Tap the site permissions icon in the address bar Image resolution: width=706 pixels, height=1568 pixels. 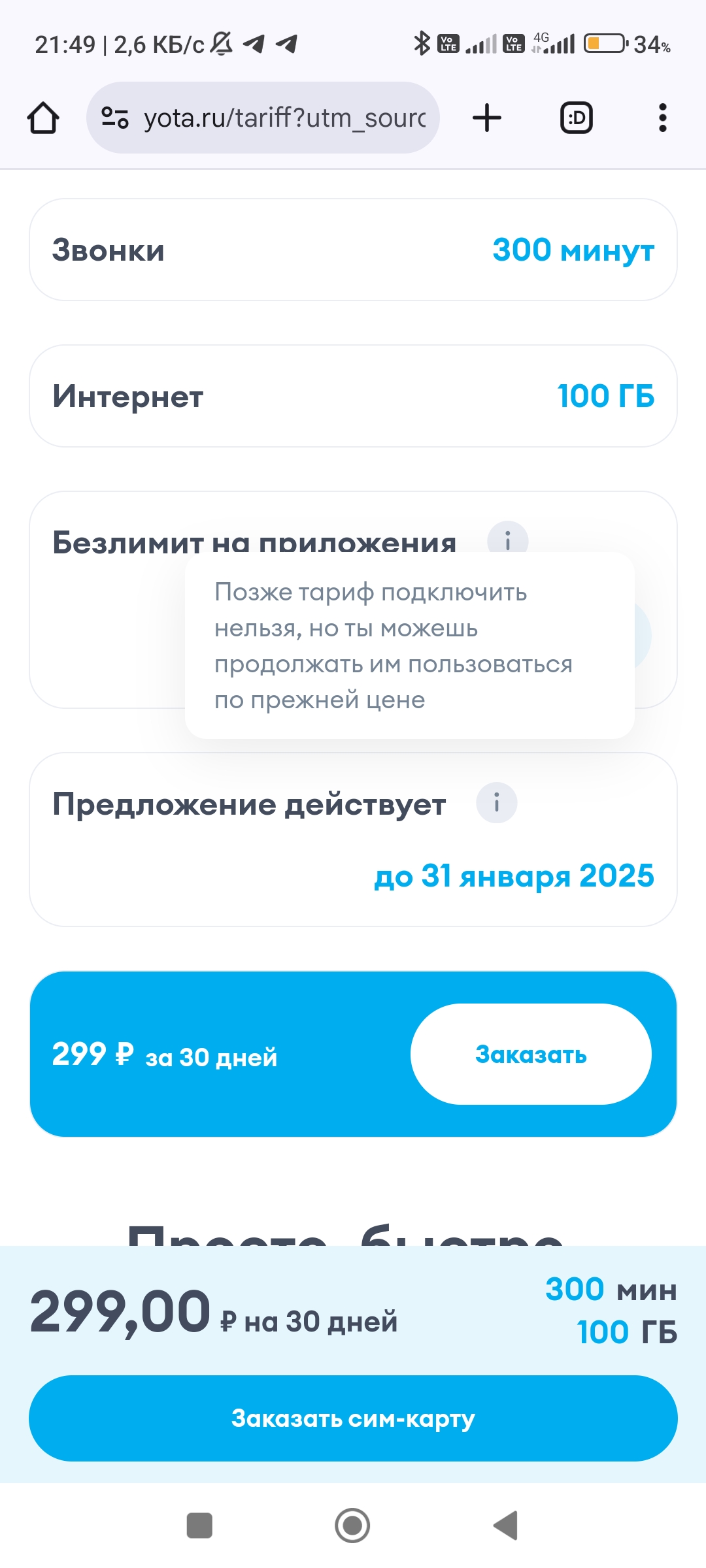coord(114,118)
